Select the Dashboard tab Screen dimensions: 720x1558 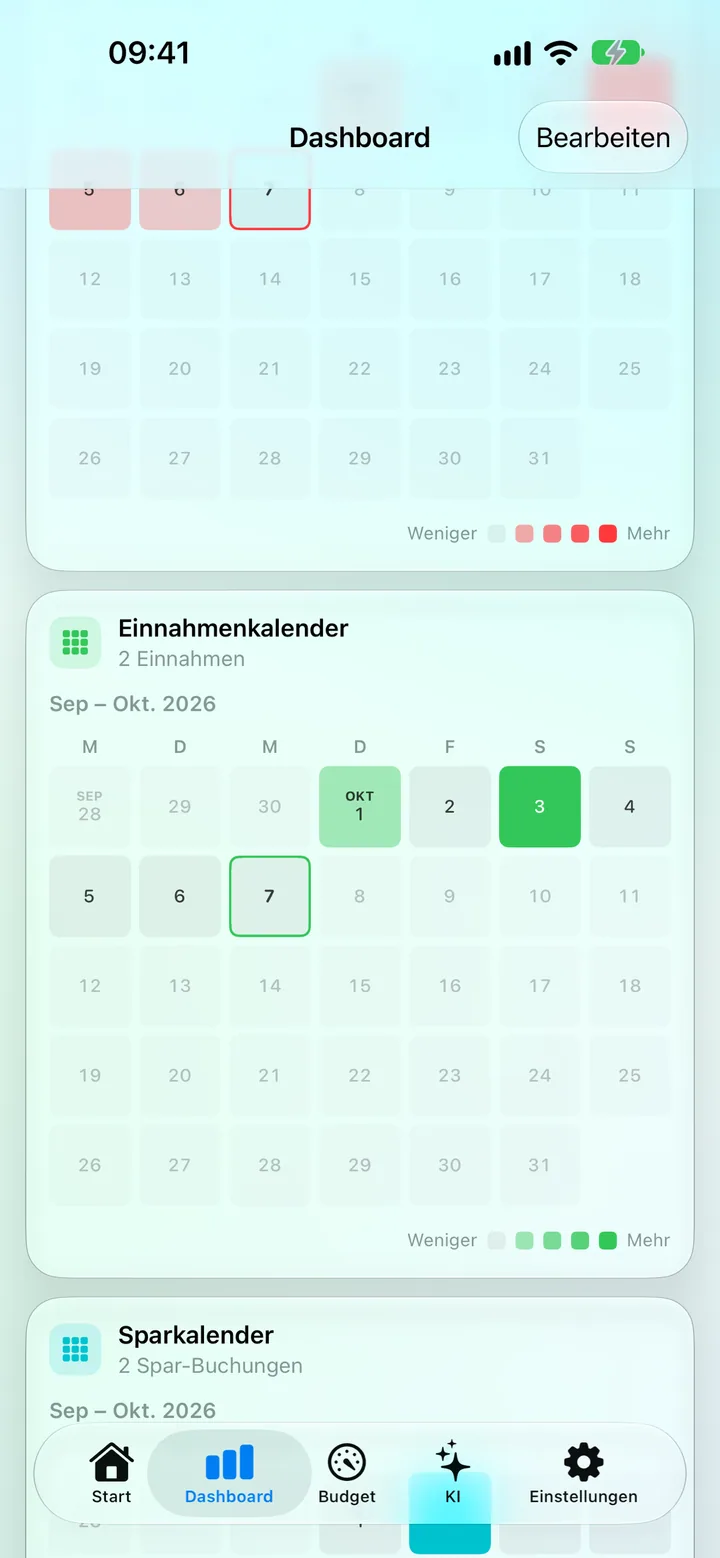[x=229, y=1475]
